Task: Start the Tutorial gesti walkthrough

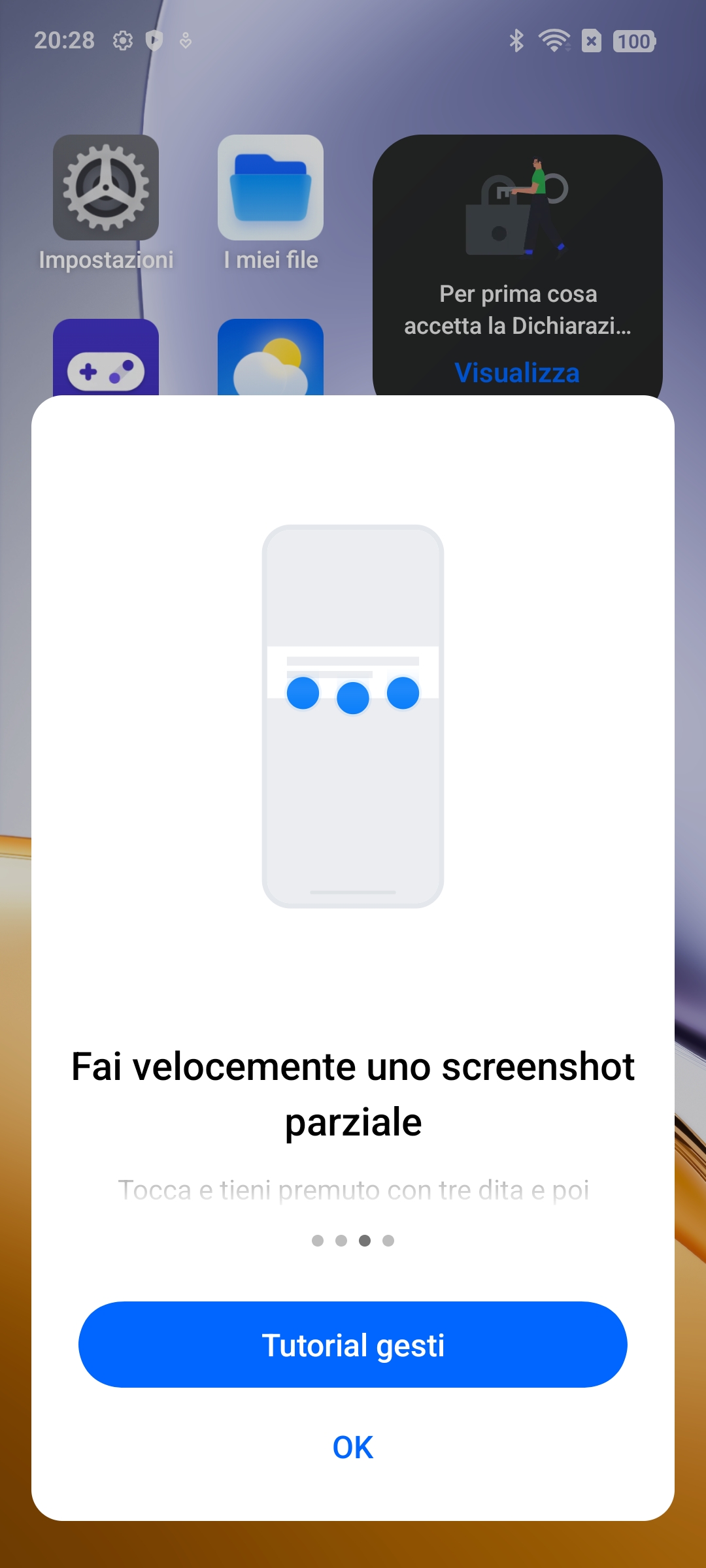Action: pyautogui.click(x=353, y=1345)
